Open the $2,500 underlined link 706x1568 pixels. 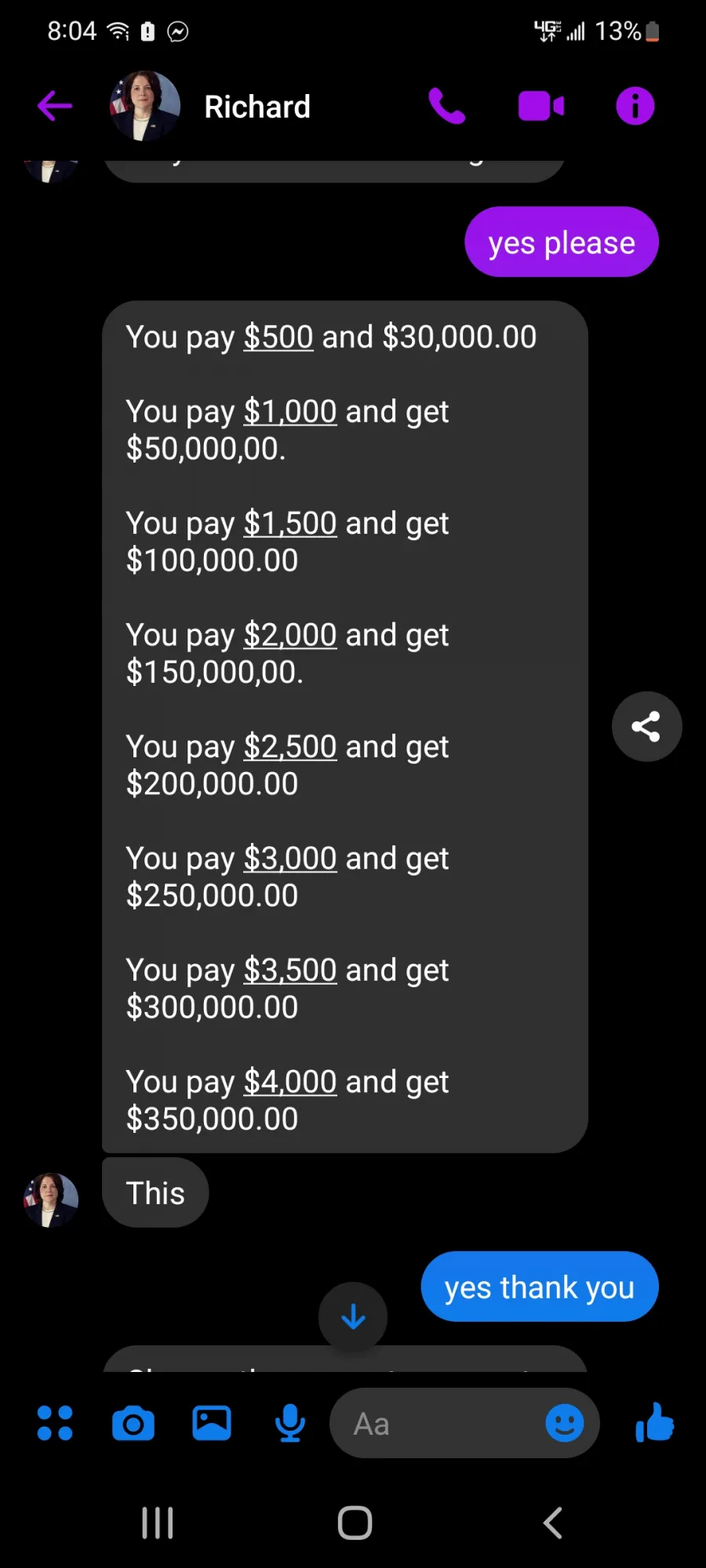(x=290, y=747)
